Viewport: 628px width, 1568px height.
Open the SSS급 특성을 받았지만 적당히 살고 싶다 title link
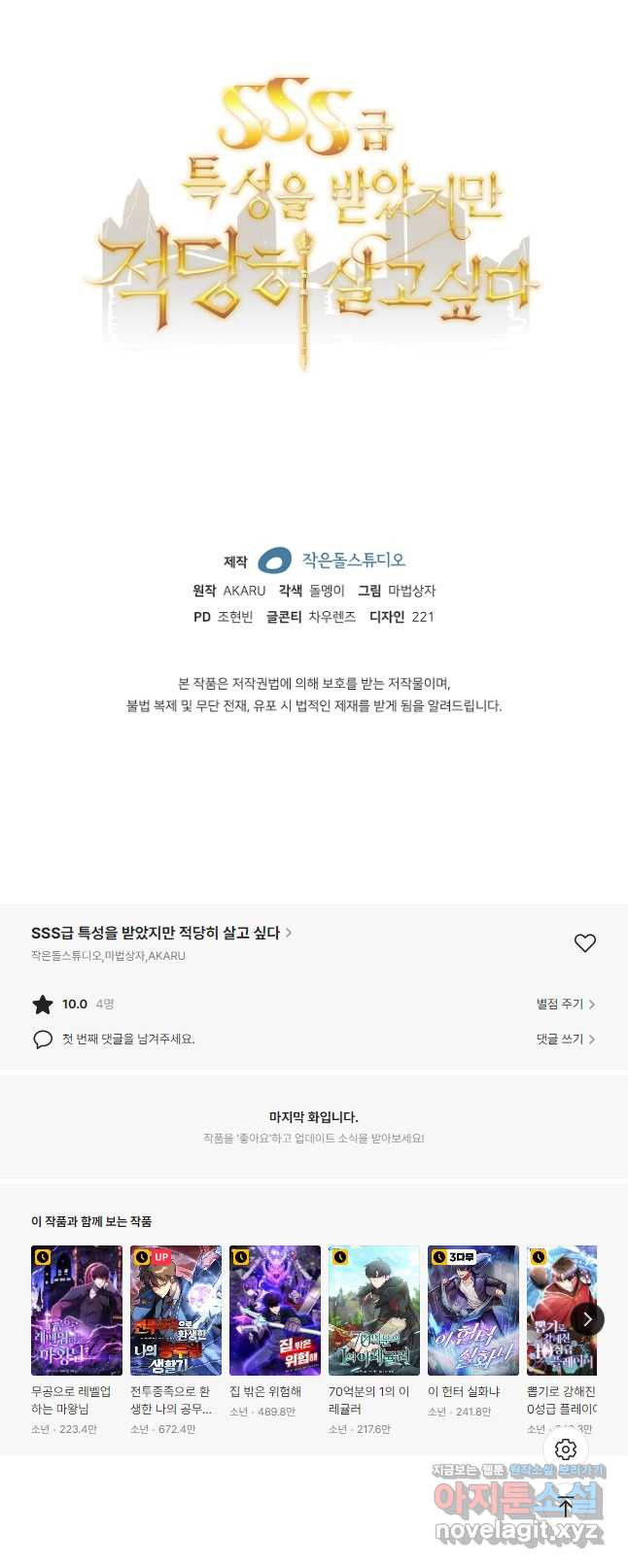click(160, 933)
